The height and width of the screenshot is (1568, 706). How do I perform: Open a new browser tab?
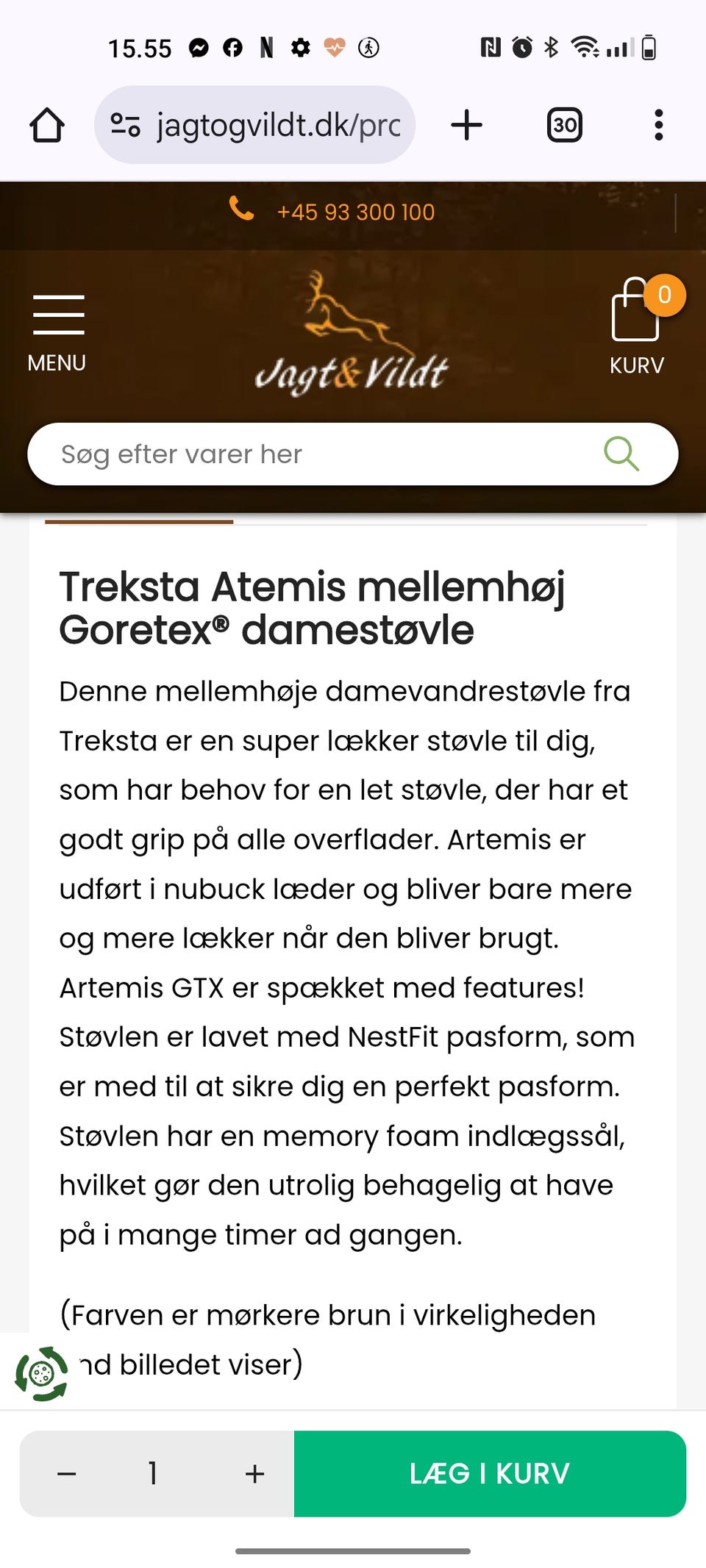tap(466, 125)
